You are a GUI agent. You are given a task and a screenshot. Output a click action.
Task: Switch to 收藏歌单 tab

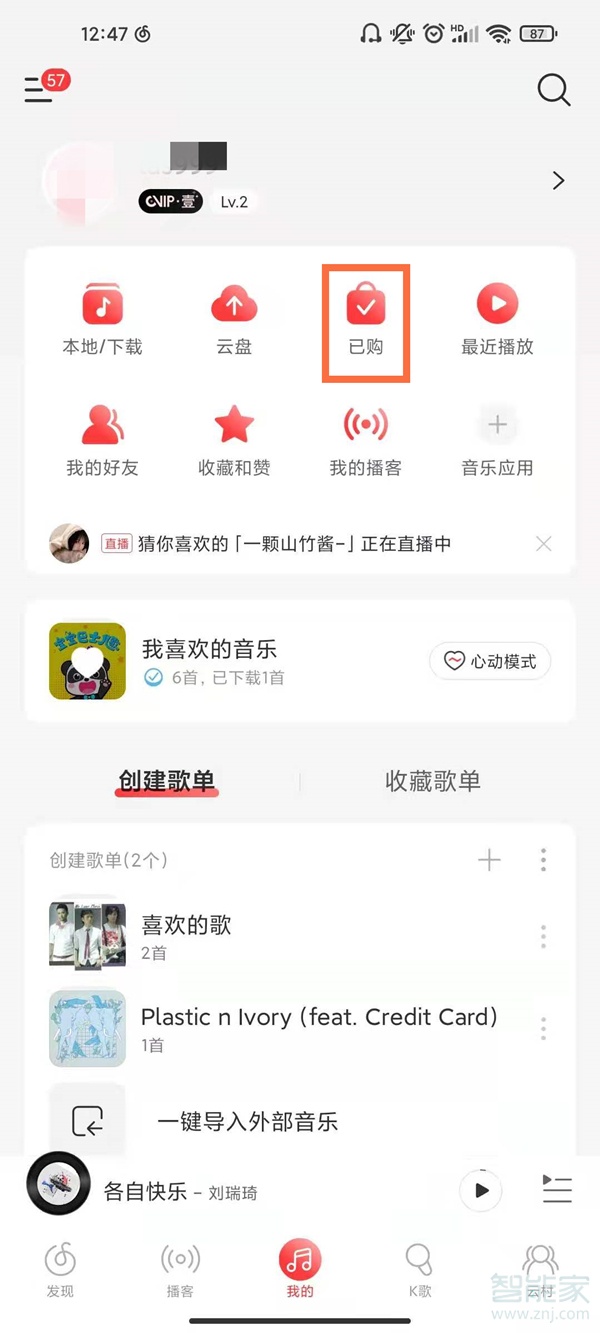coord(433,781)
